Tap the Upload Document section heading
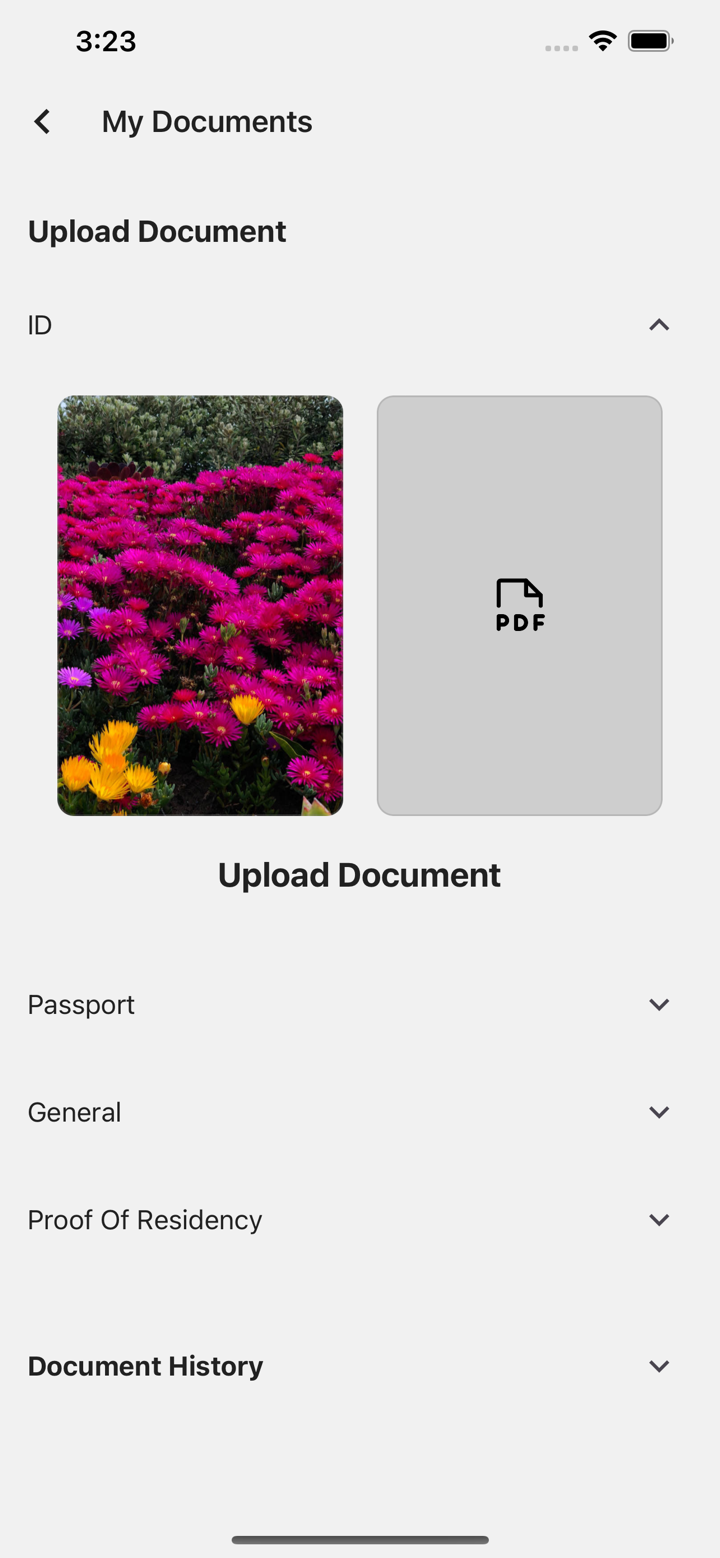Viewport: 720px width, 1558px height. 156,230
